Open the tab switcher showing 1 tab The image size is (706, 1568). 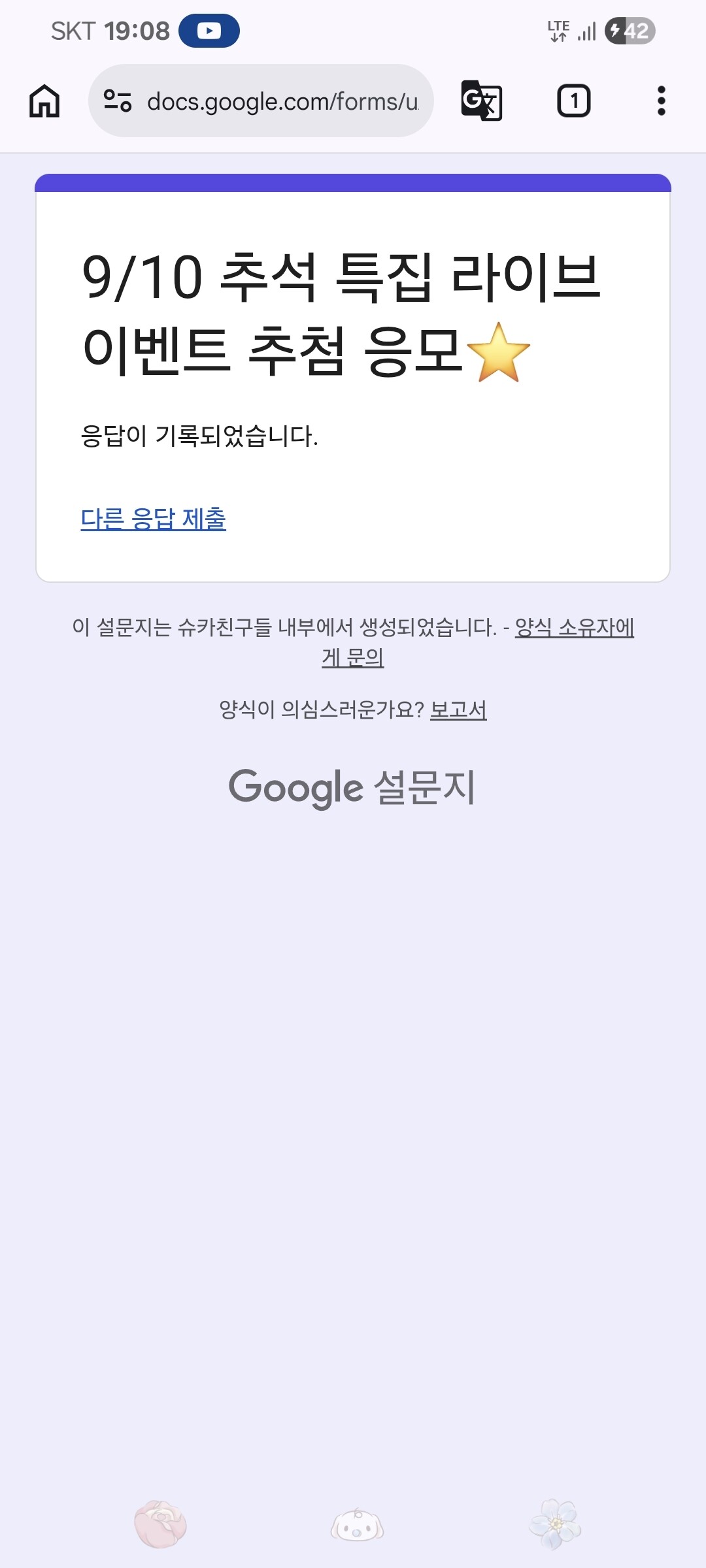(x=574, y=101)
